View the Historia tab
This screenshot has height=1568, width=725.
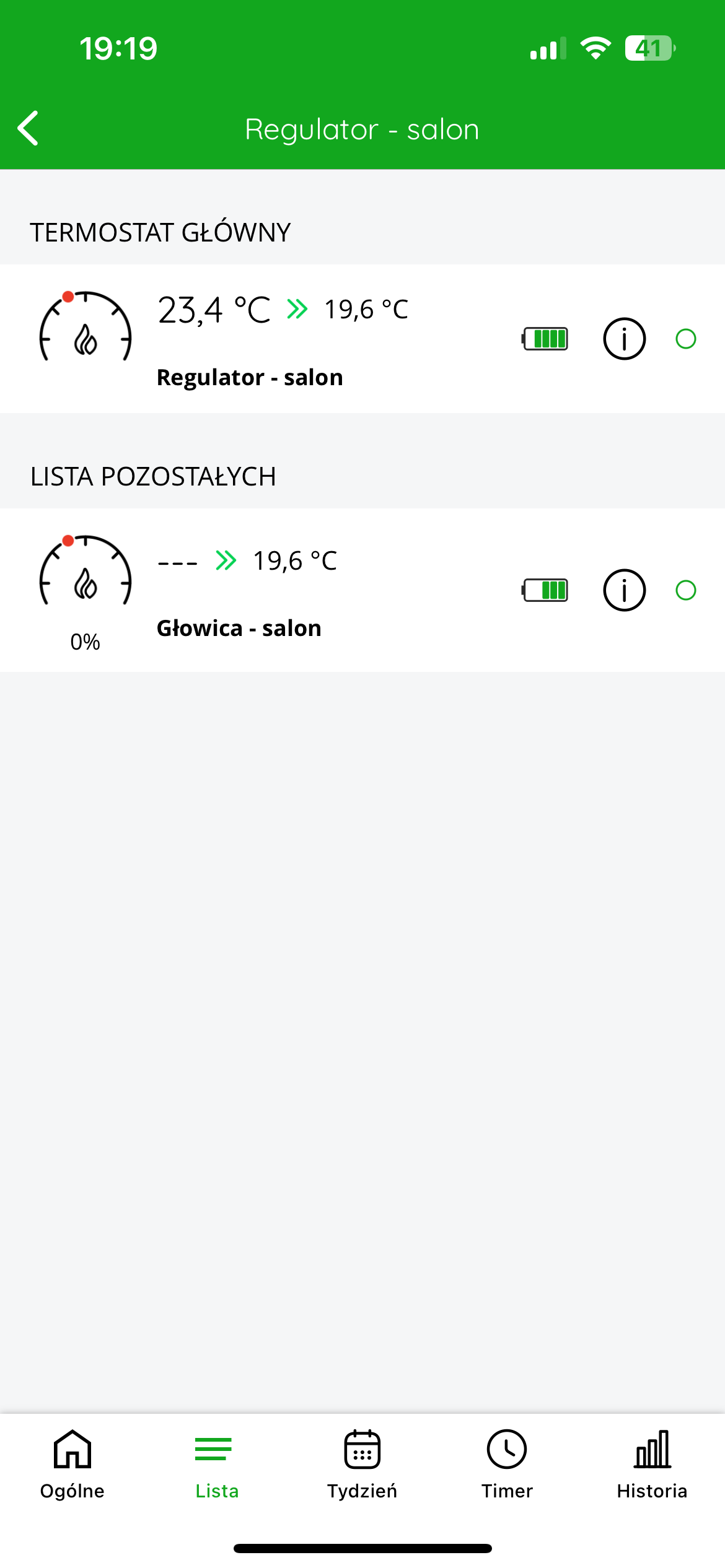[x=652, y=1465]
